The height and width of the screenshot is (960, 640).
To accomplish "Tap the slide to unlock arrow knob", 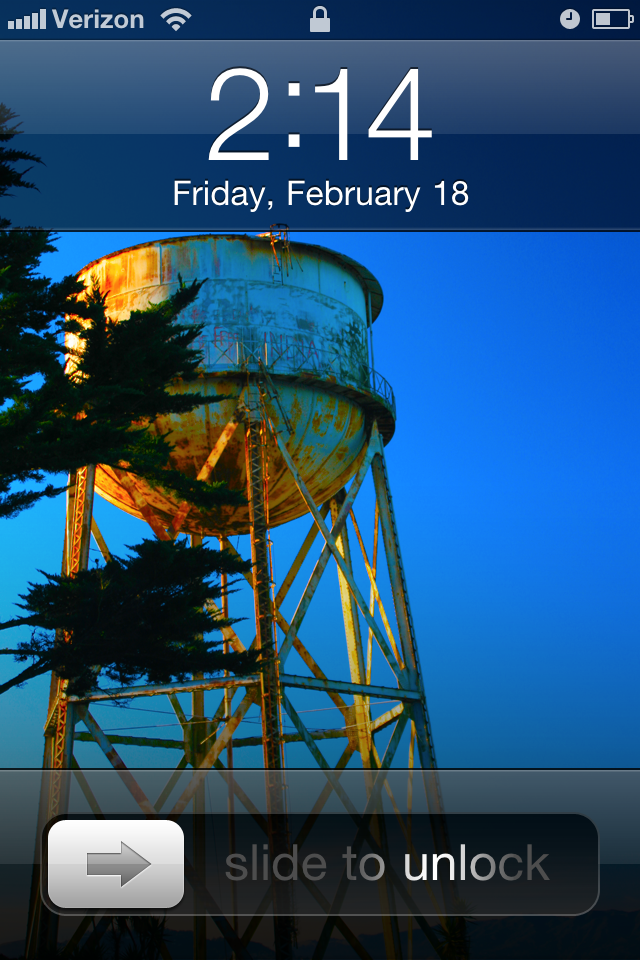I will [x=116, y=864].
